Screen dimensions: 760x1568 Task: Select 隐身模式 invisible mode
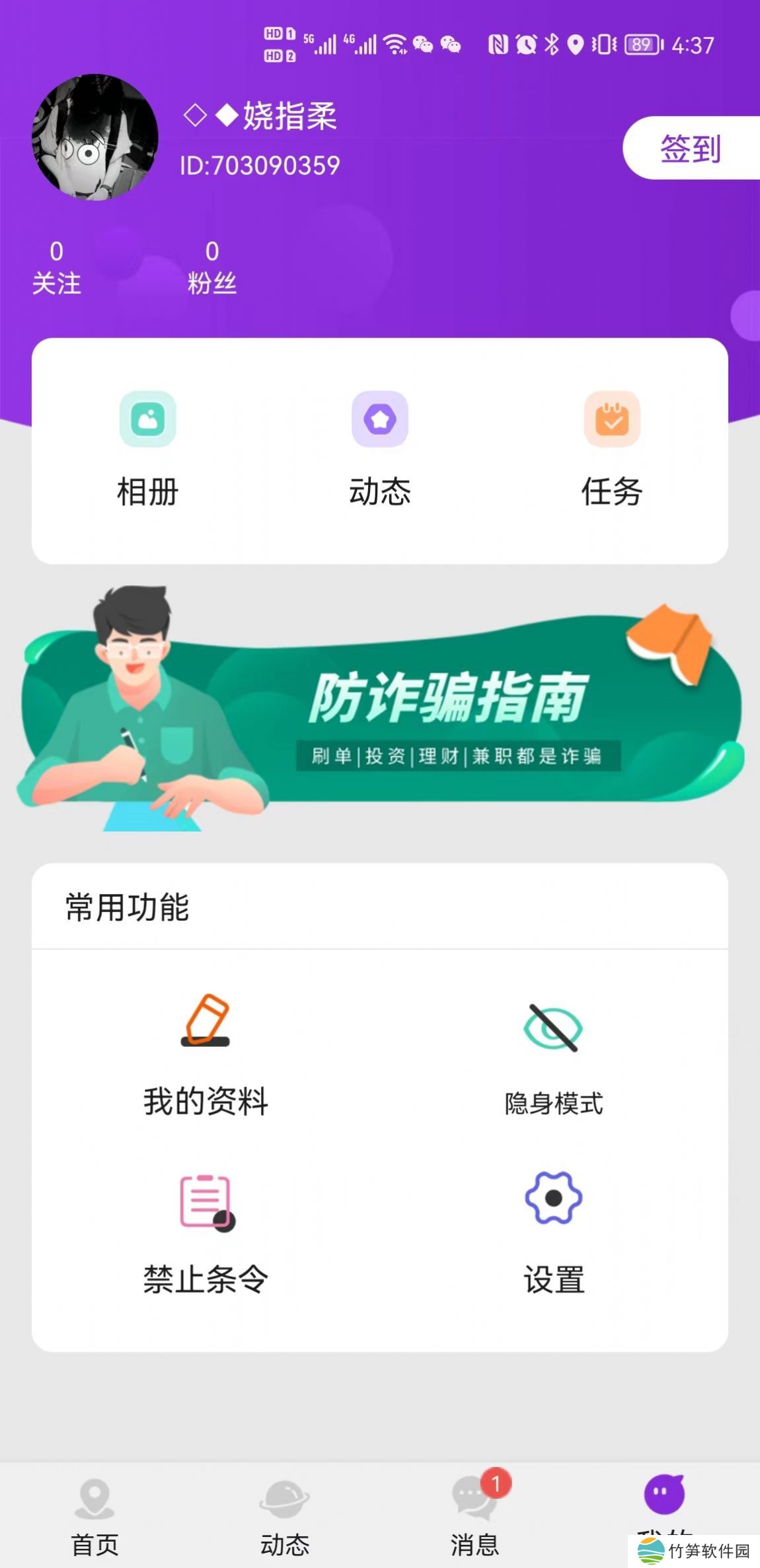pyautogui.click(x=554, y=1057)
